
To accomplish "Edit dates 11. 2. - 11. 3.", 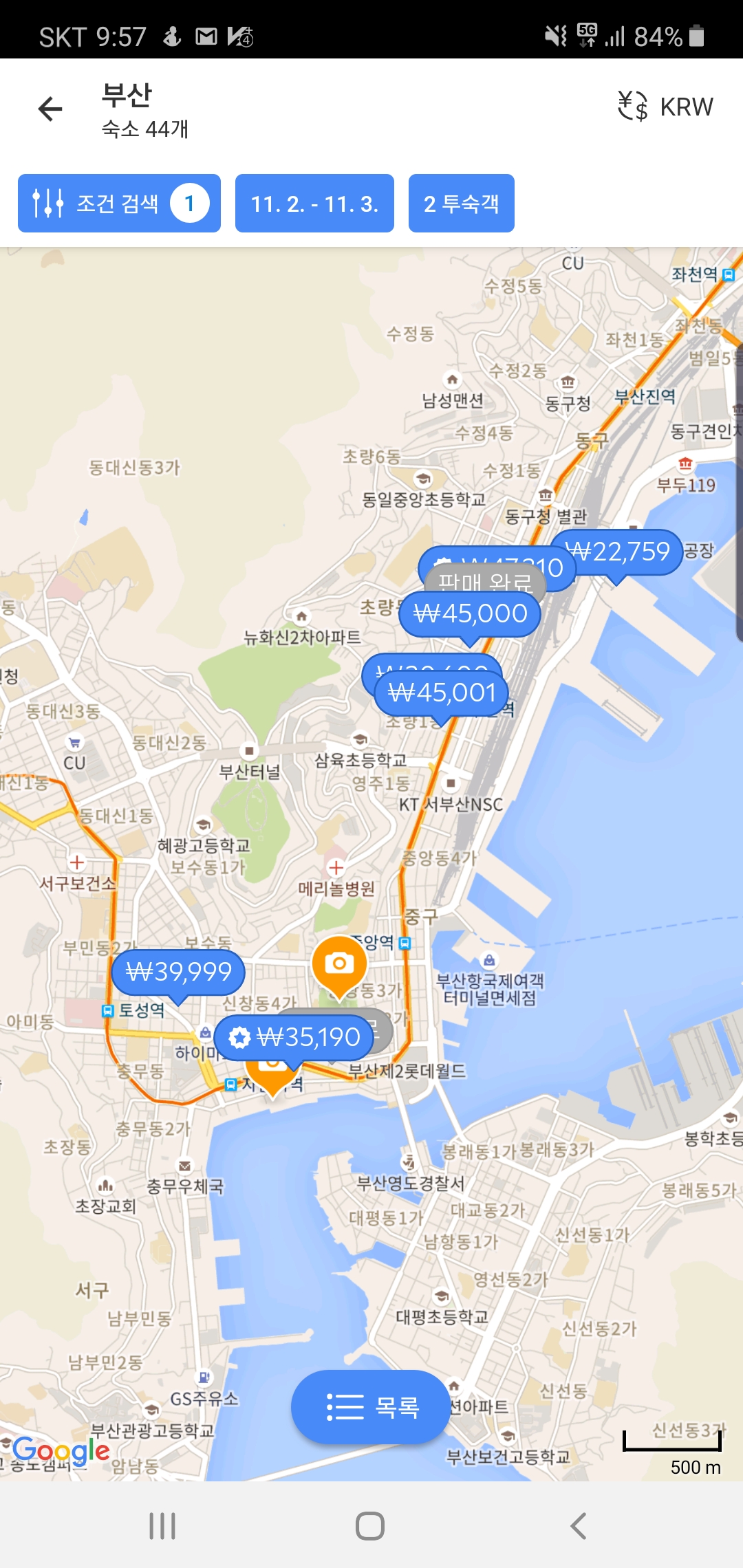I will click(x=314, y=203).
